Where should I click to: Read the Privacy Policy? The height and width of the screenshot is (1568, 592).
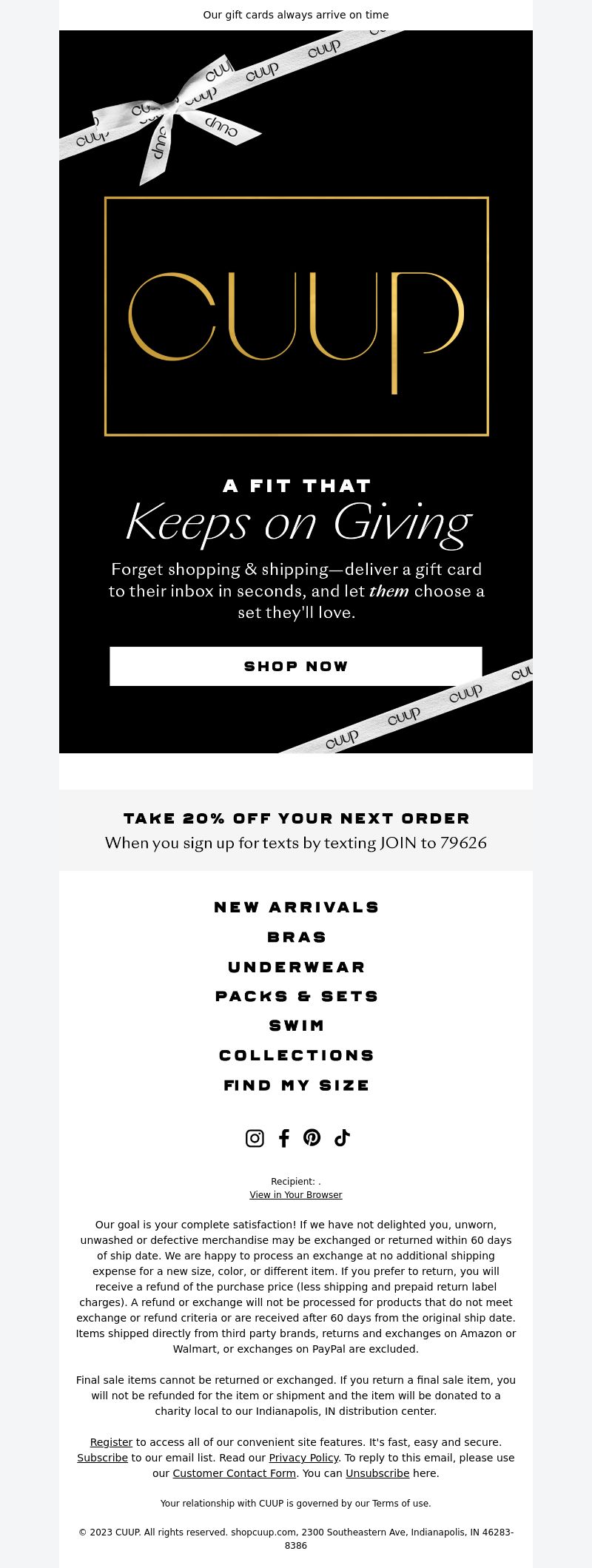pos(303,1458)
